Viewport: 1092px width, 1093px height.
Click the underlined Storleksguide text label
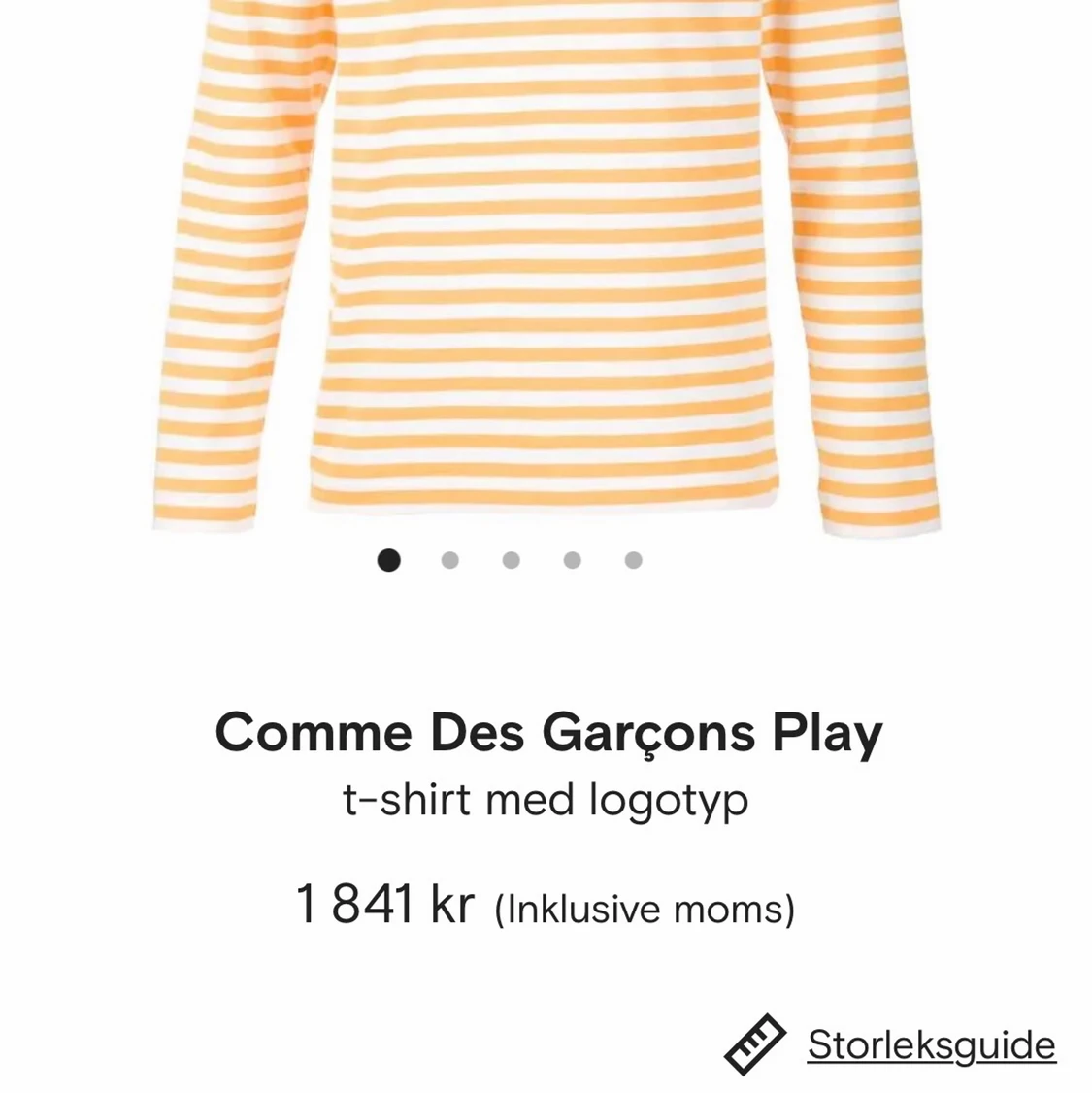coord(930,1046)
